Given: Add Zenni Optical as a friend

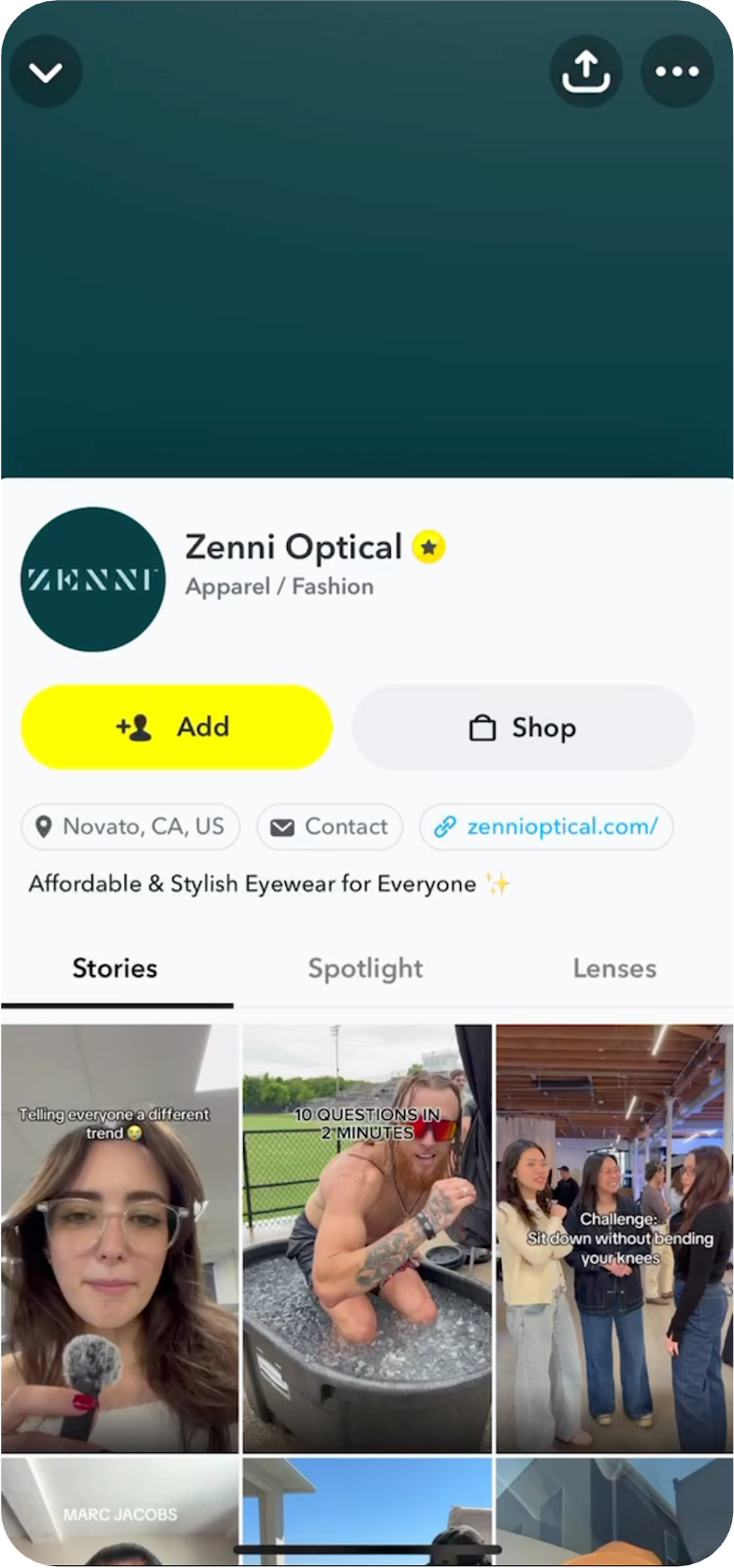Looking at the screenshot, I should (176, 726).
